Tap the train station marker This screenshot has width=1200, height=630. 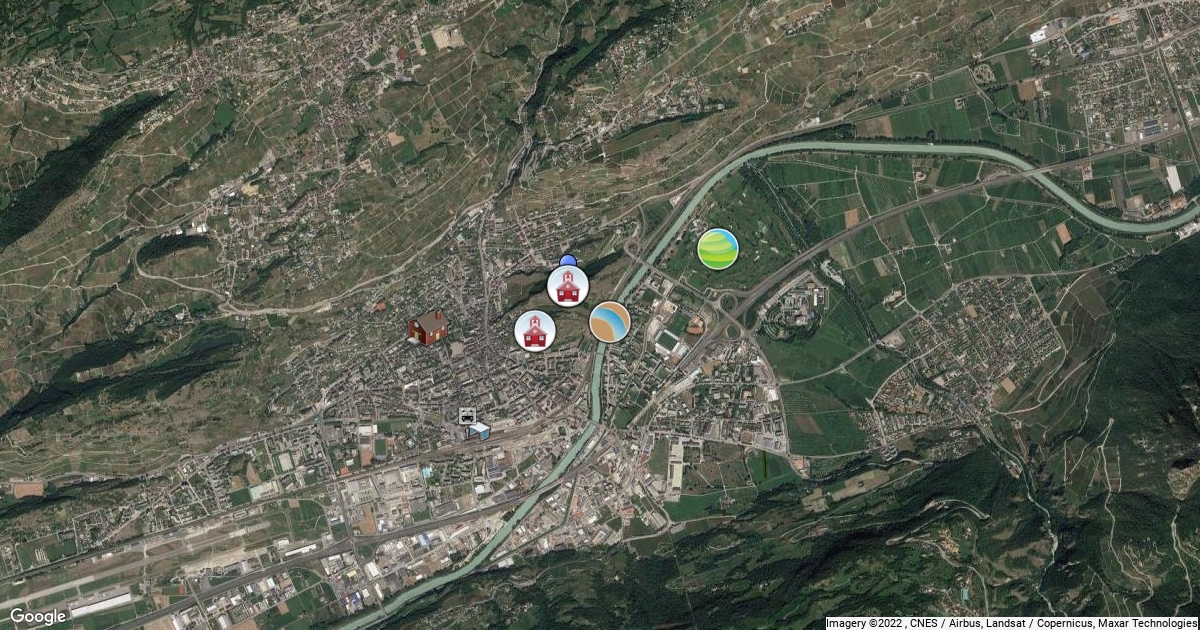pos(467,415)
